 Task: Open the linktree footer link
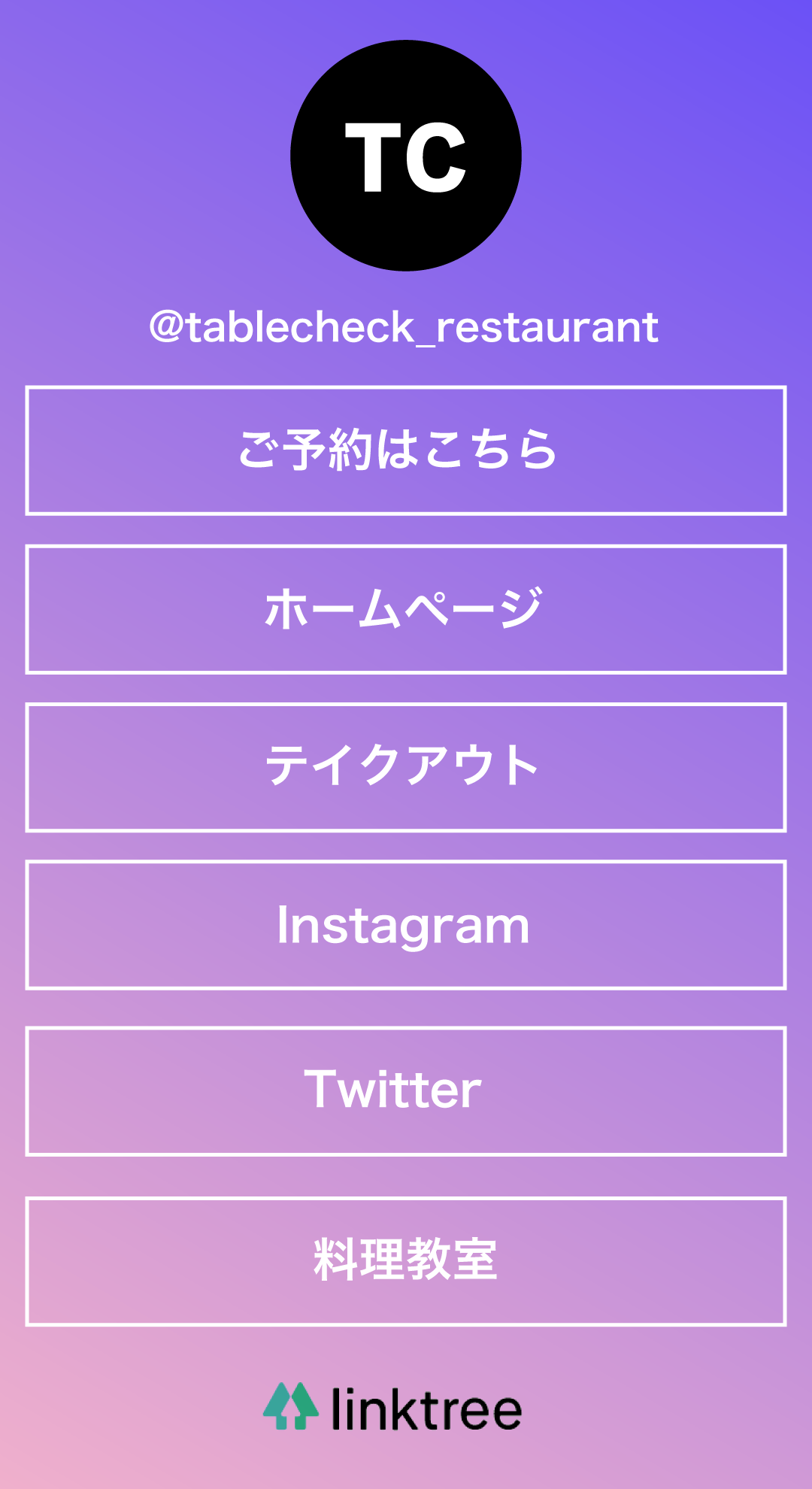tap(392, 1408)
